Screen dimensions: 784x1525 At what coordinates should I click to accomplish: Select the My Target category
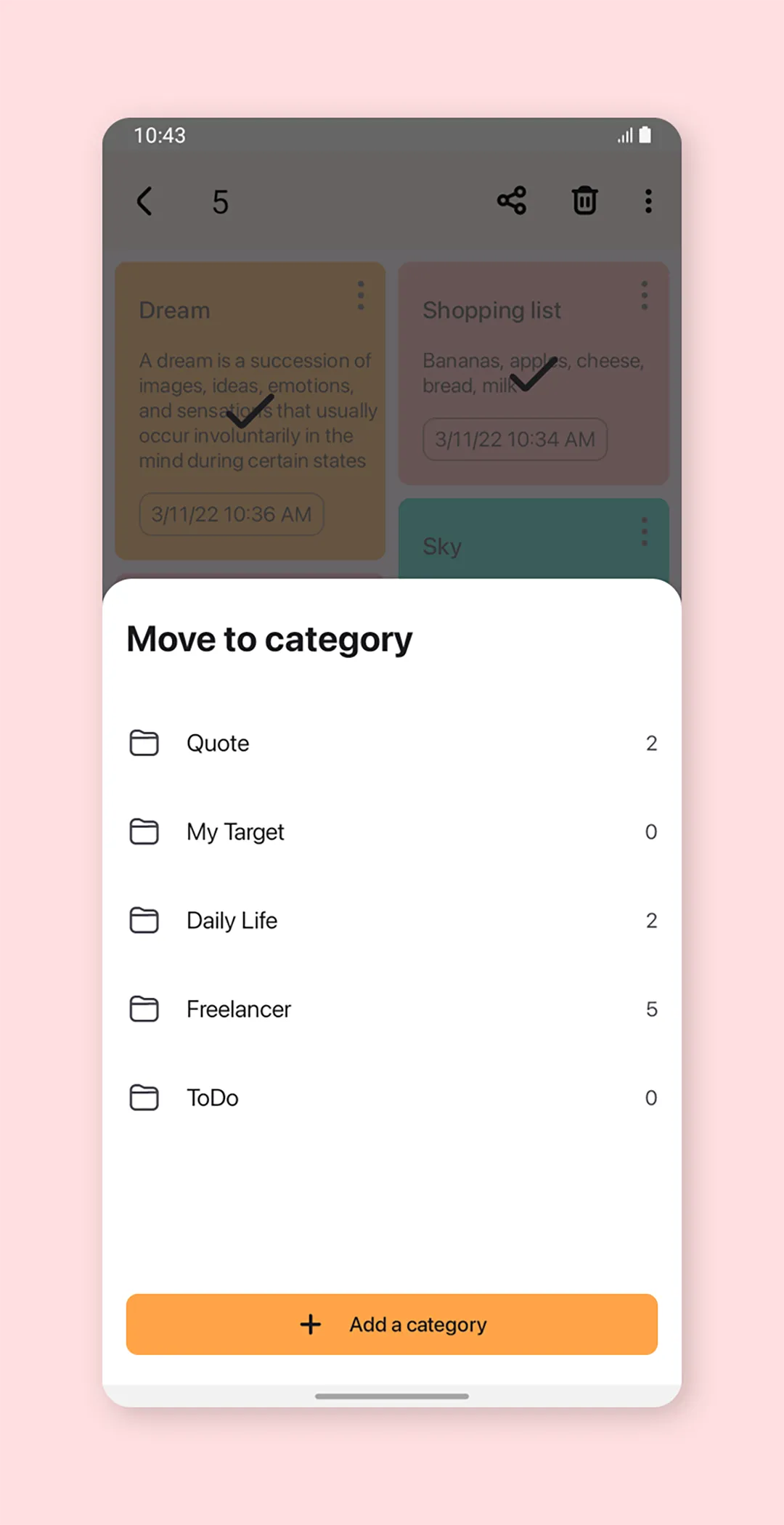[x=392, y=831]
